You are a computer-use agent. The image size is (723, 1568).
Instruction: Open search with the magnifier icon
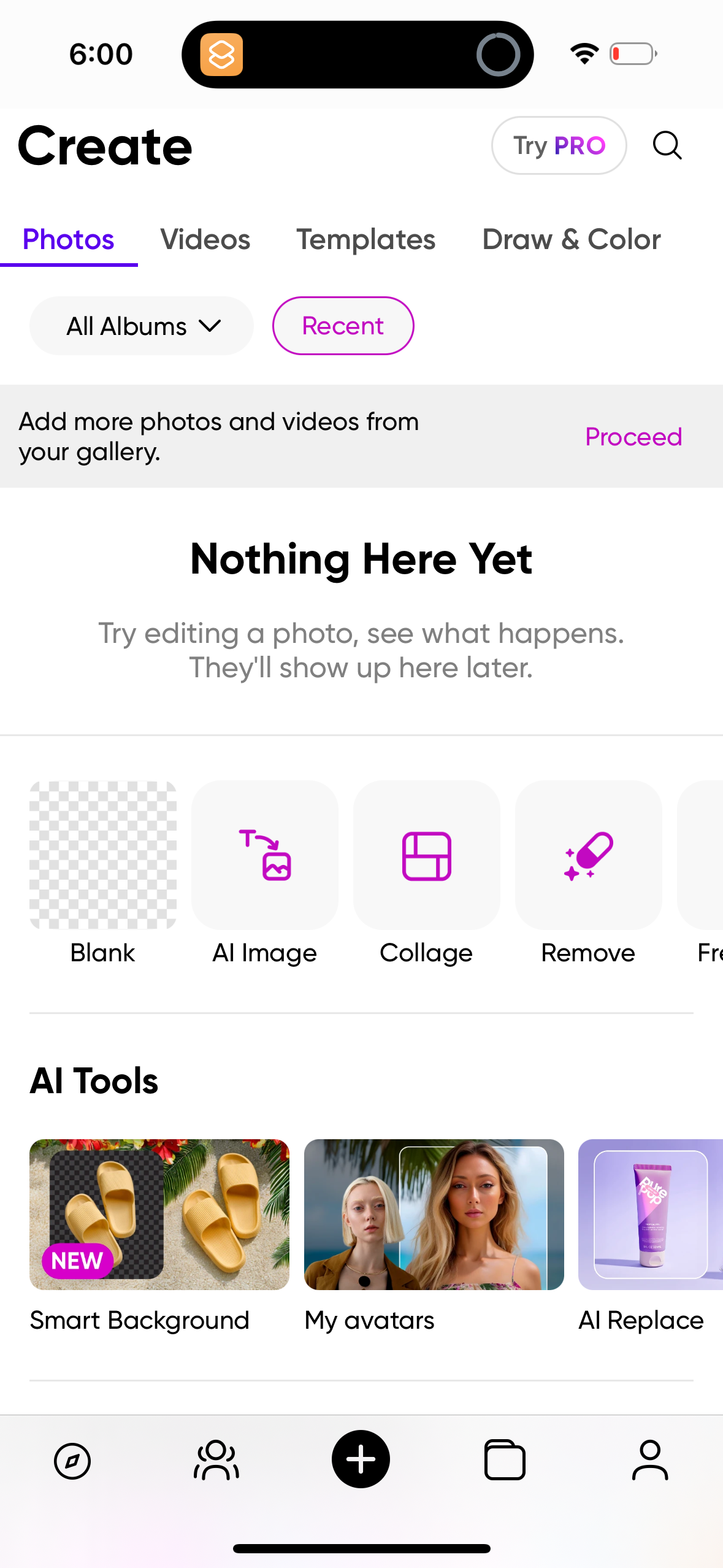pyautogui.click(x=667, y=145)
